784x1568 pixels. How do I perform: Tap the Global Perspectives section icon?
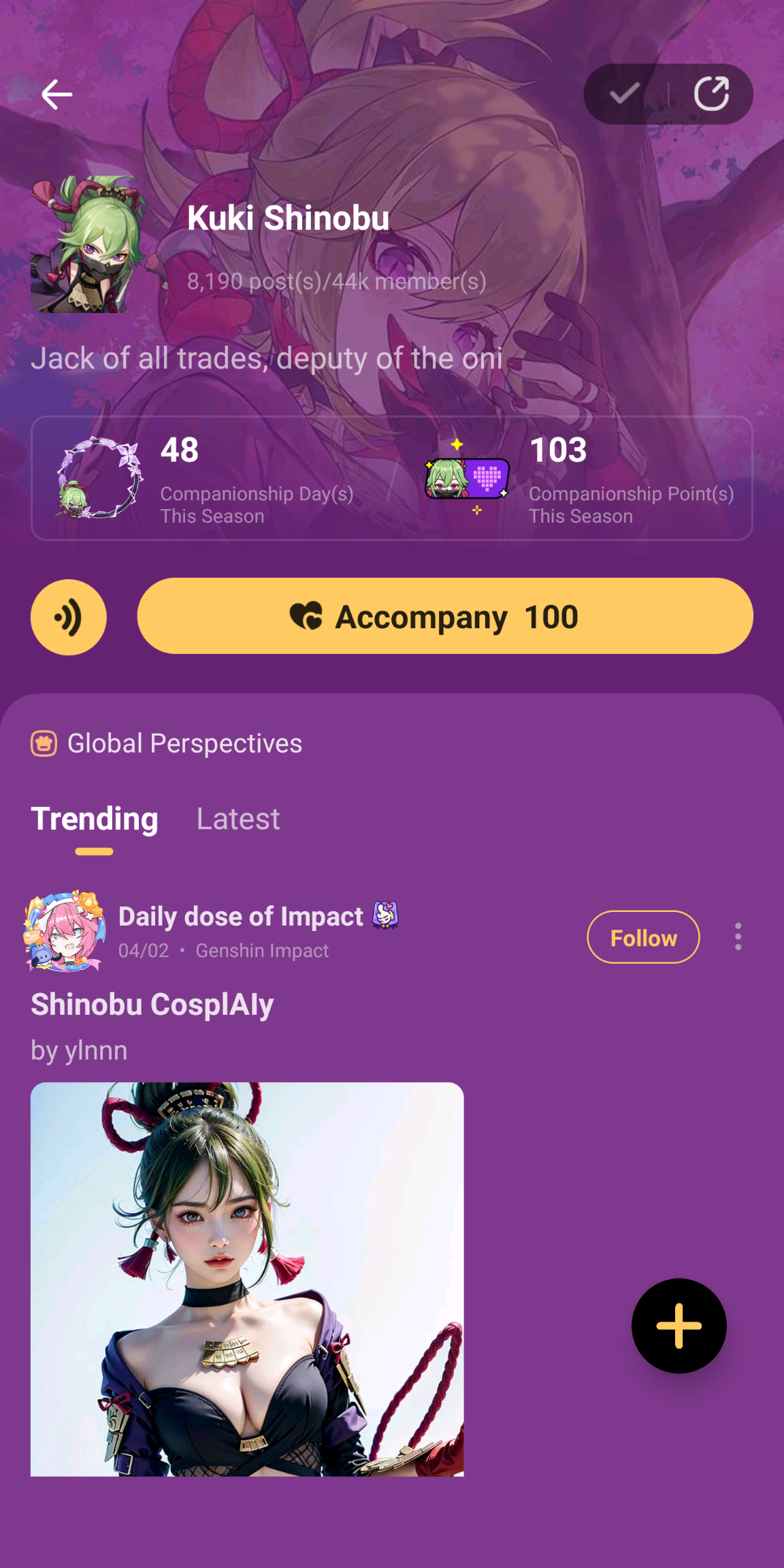[x=44, y=744]
